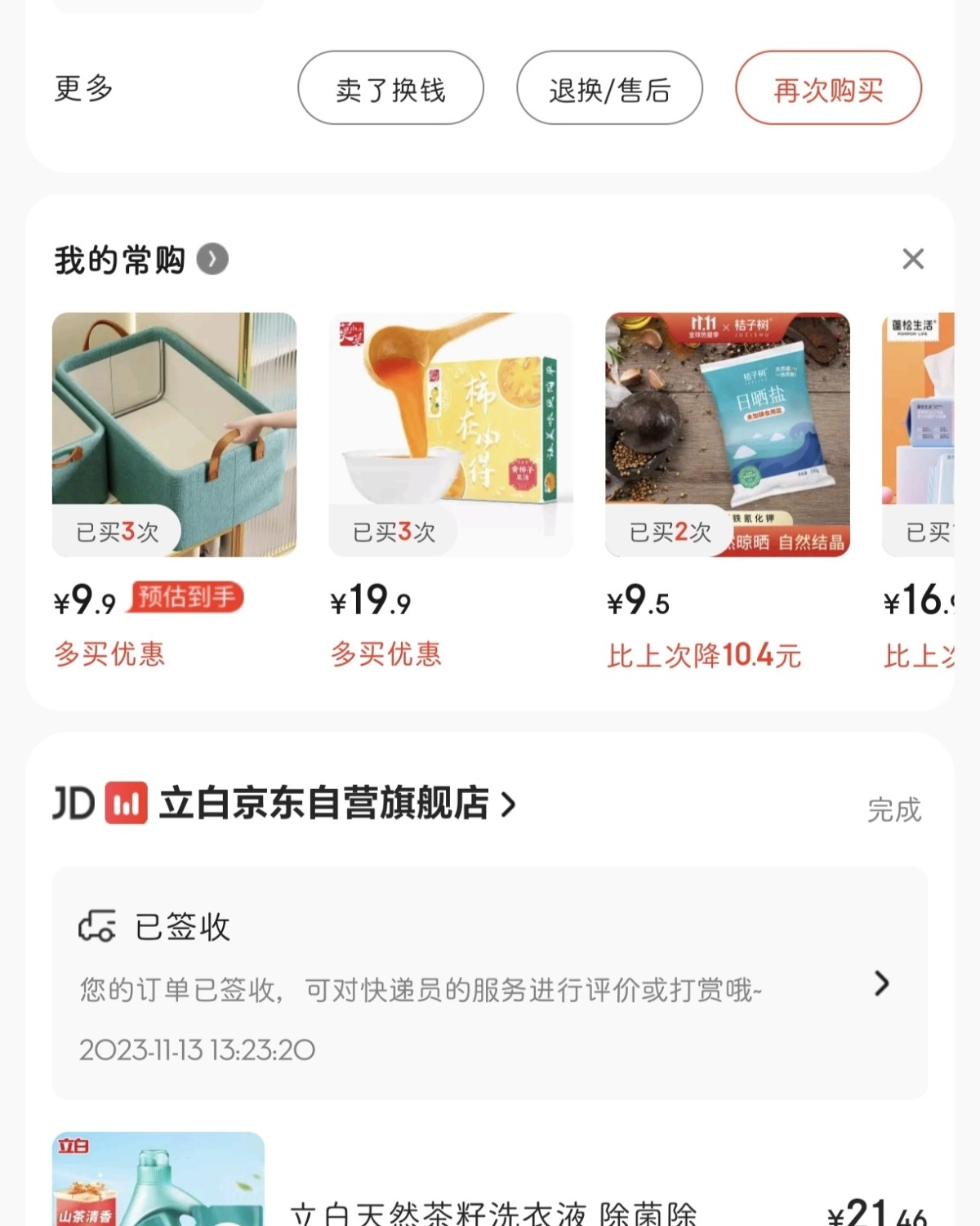The image size is (980, 1226).
Task: Click the red 立白 store brand icon
Action: point(127,805)
